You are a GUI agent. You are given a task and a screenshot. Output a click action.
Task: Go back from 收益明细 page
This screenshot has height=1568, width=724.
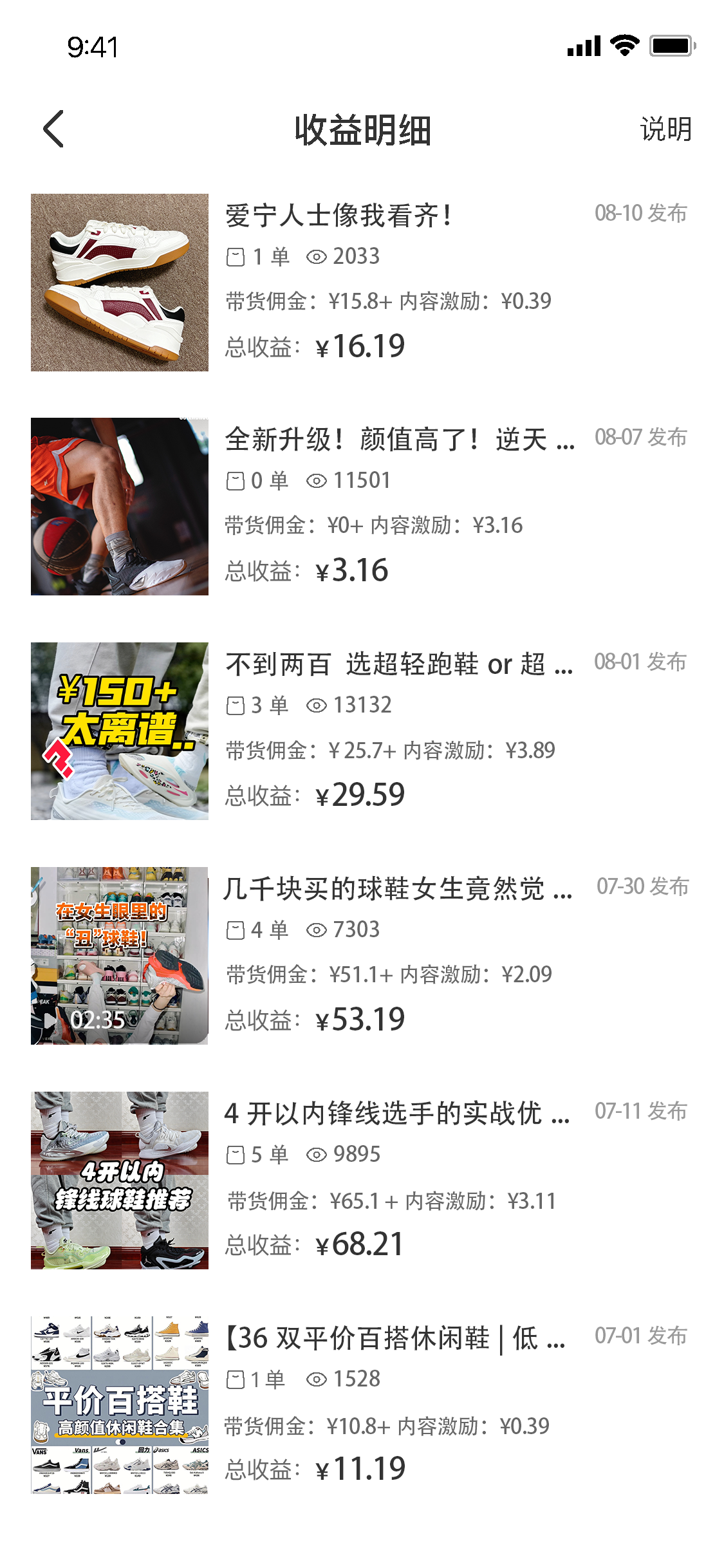pos(53,129)
